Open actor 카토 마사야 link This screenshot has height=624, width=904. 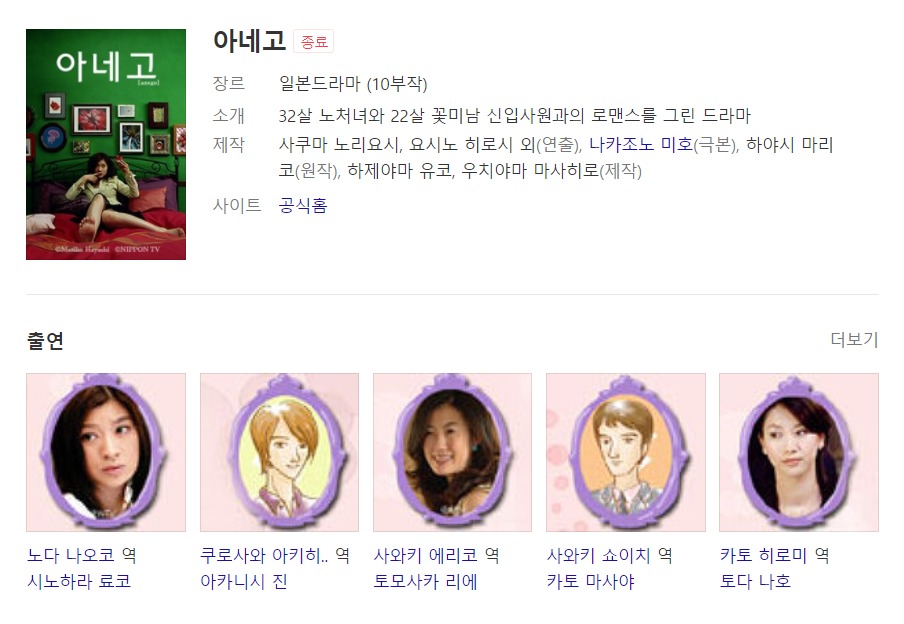tap(590, 582)
